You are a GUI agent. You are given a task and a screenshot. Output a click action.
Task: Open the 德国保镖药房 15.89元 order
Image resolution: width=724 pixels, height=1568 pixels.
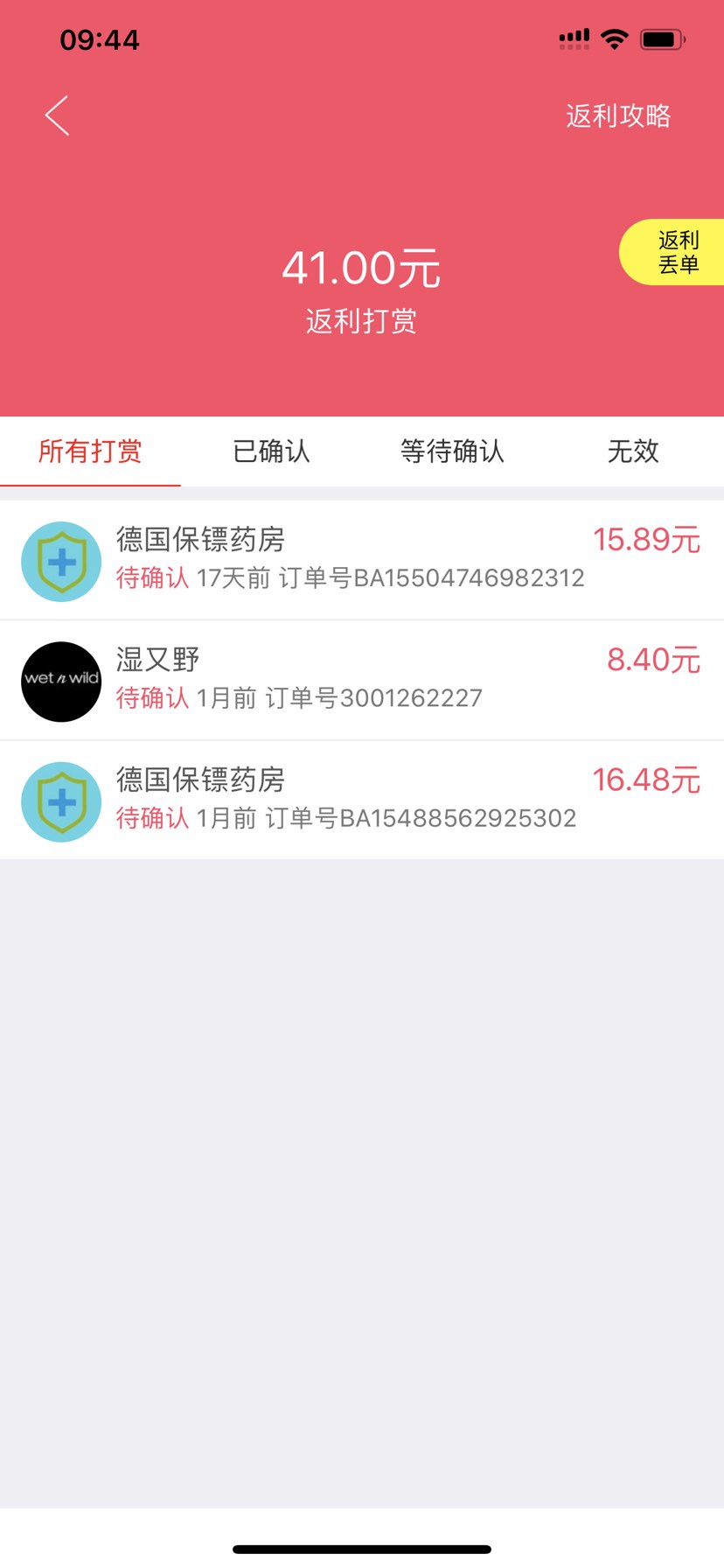[x=362, y=560]
